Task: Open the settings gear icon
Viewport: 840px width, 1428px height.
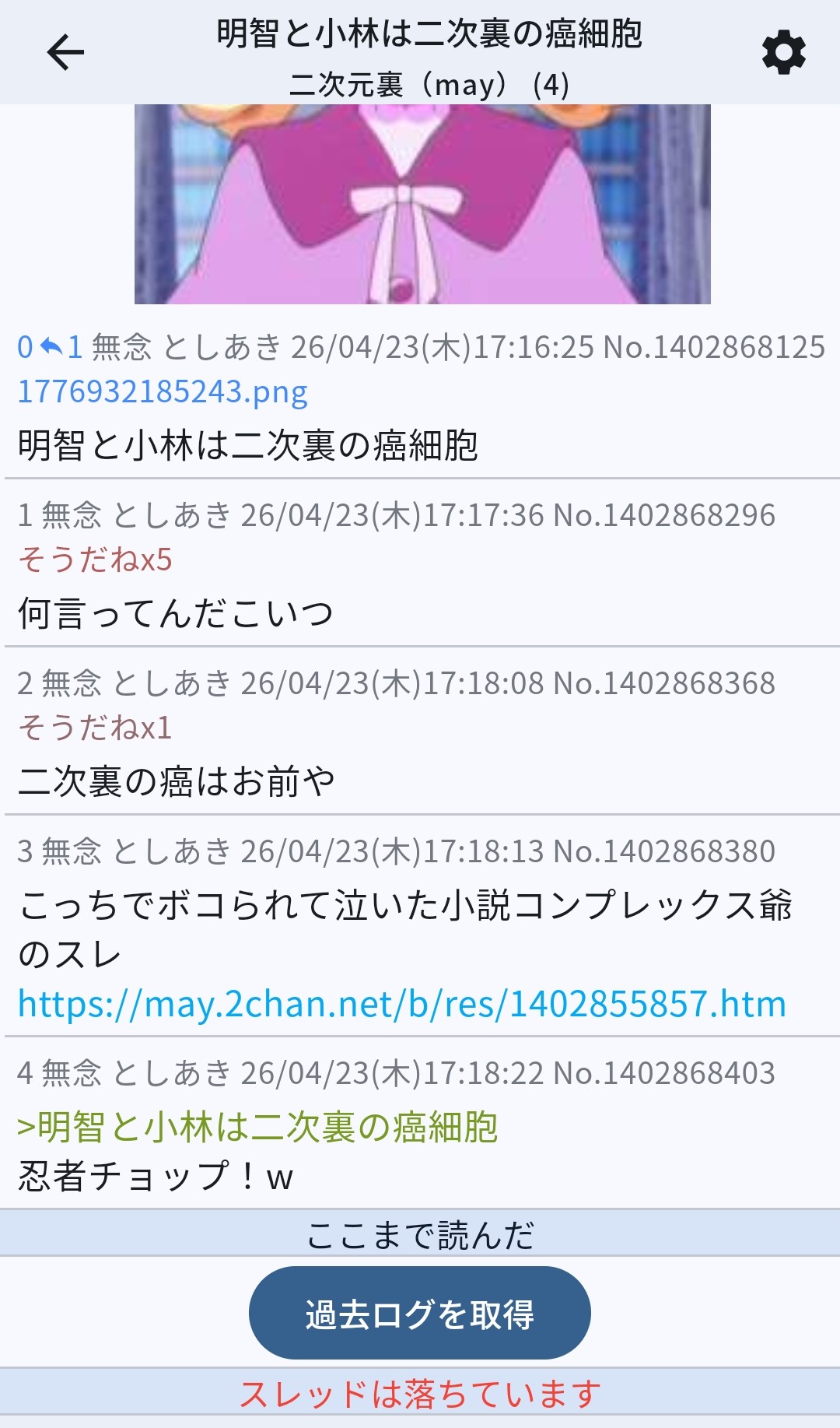Action: 783,52
